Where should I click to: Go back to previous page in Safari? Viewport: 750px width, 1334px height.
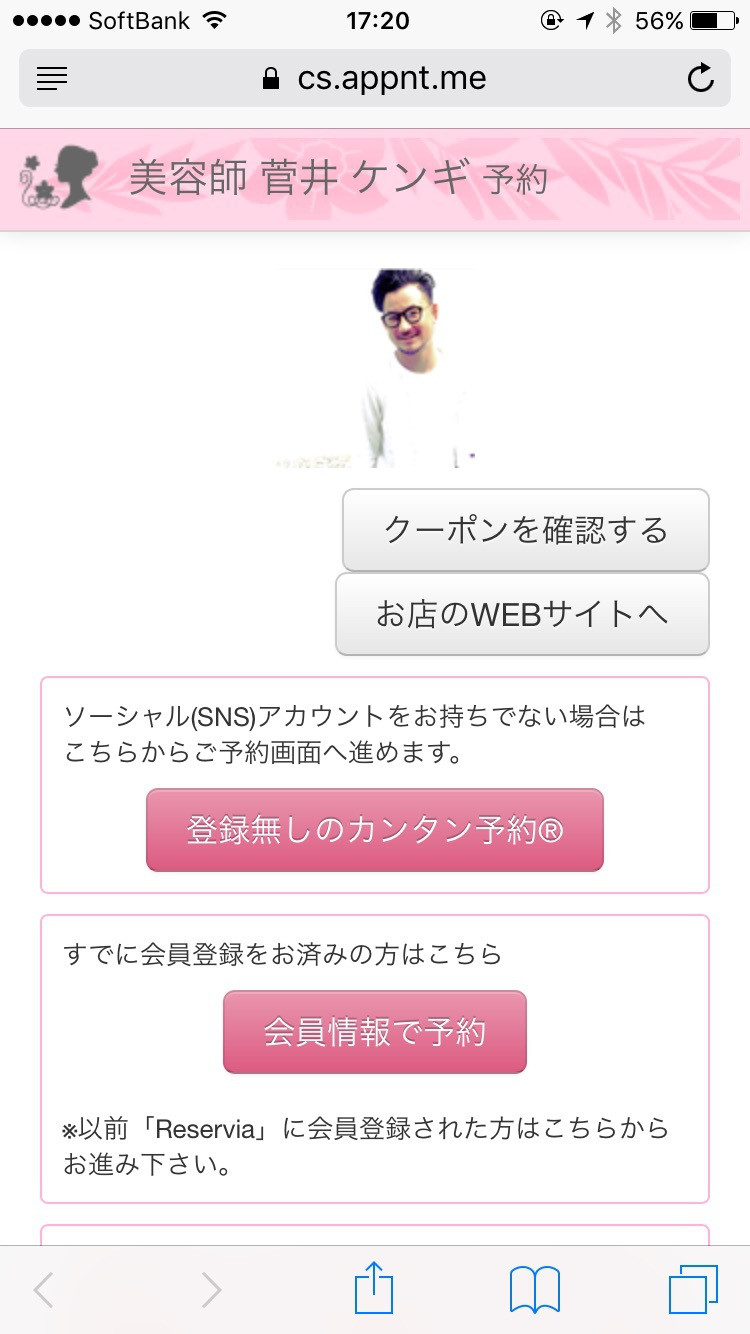click(x=43, y=1290)
